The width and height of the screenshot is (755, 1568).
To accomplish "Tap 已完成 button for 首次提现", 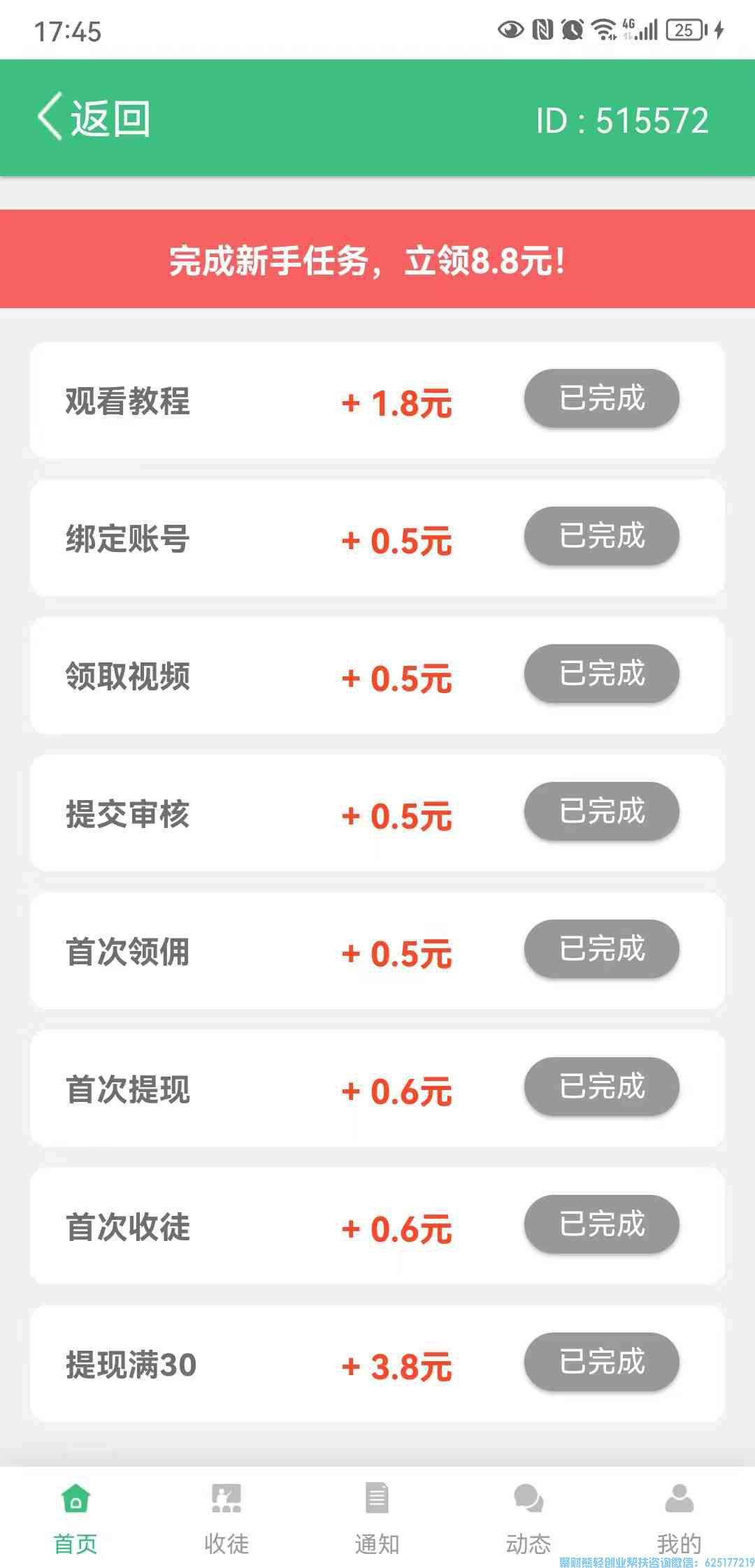I will 602,1087.
